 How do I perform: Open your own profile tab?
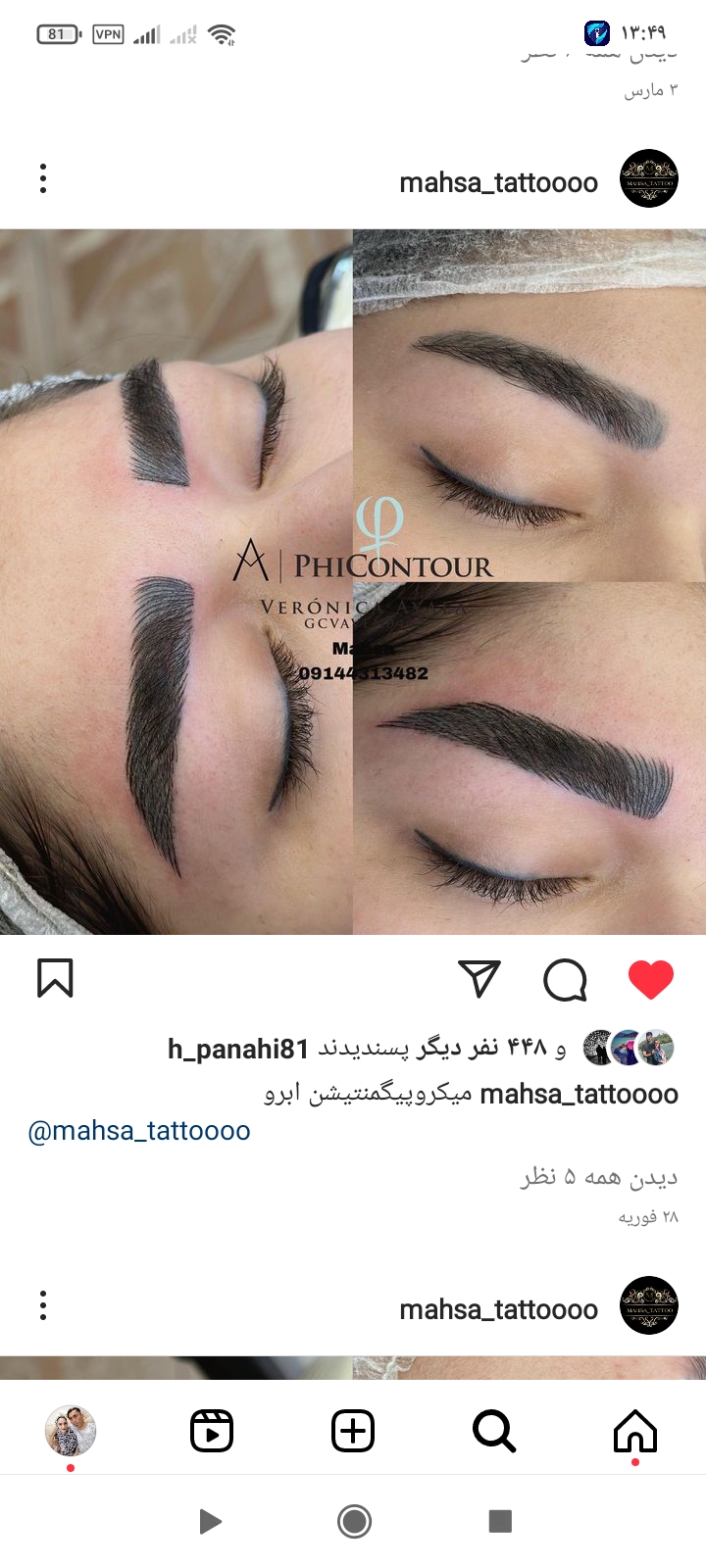coord(71,1431)
